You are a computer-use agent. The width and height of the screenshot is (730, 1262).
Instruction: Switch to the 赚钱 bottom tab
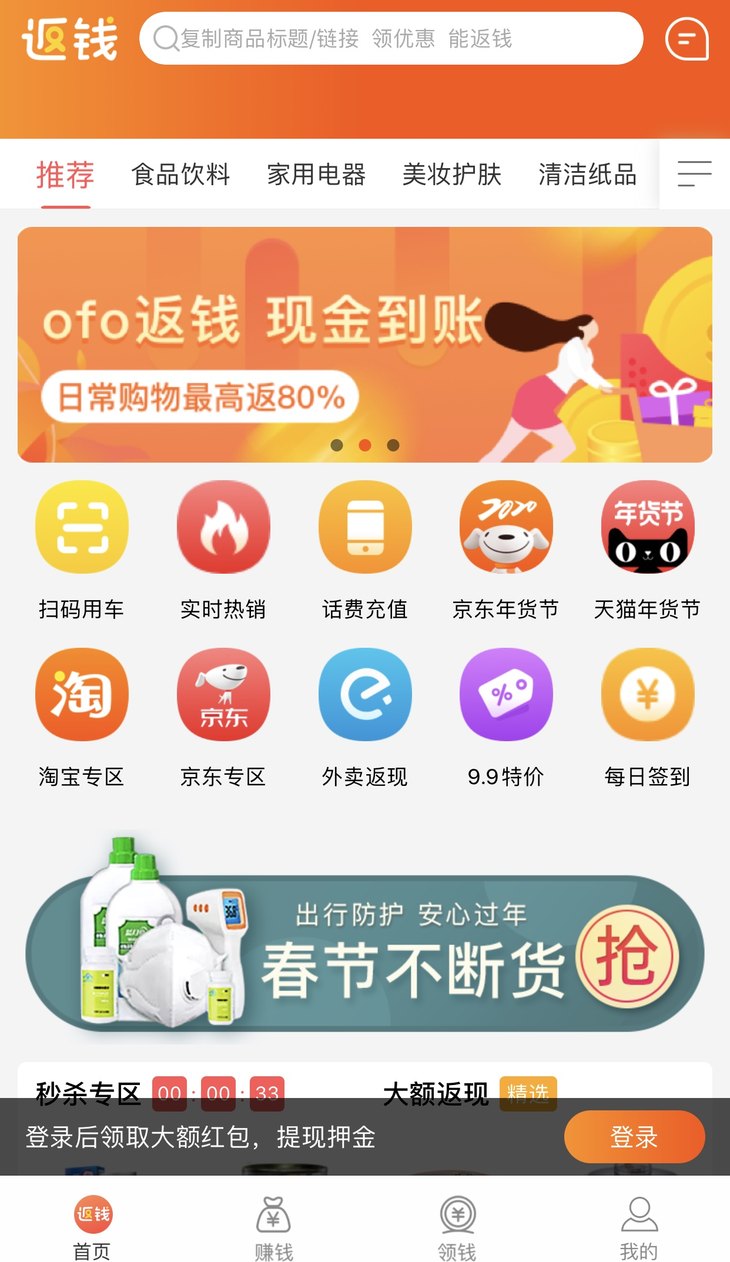coord(273,1229)
